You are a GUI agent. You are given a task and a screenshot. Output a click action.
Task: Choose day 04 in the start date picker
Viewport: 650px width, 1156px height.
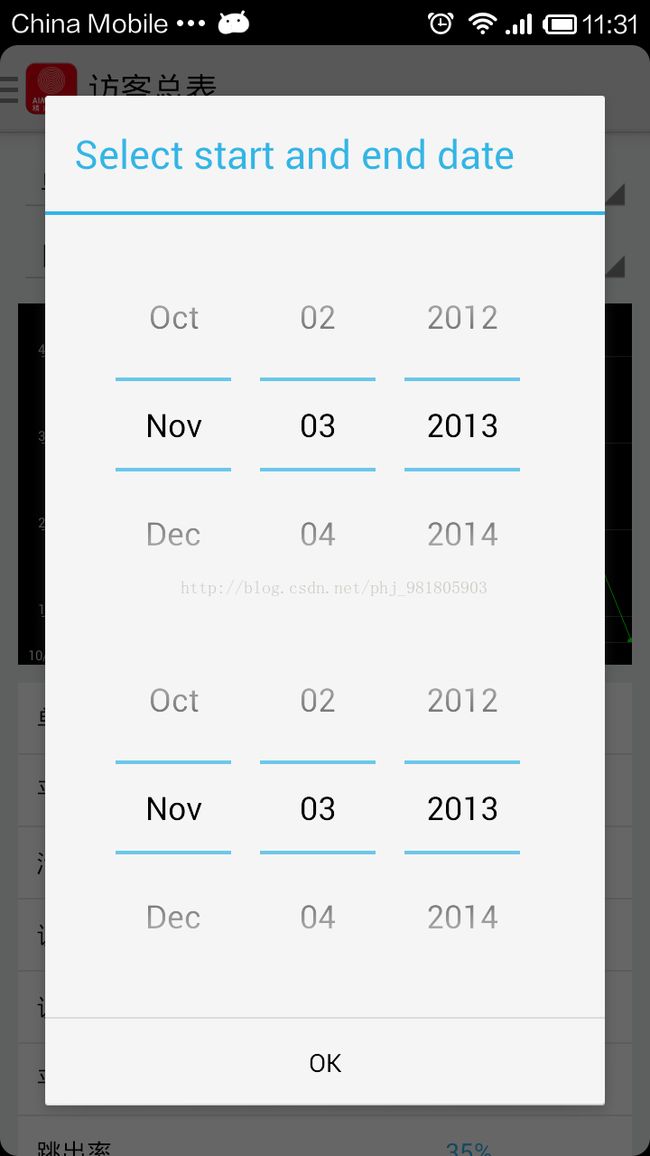click(x=318, y=534)
